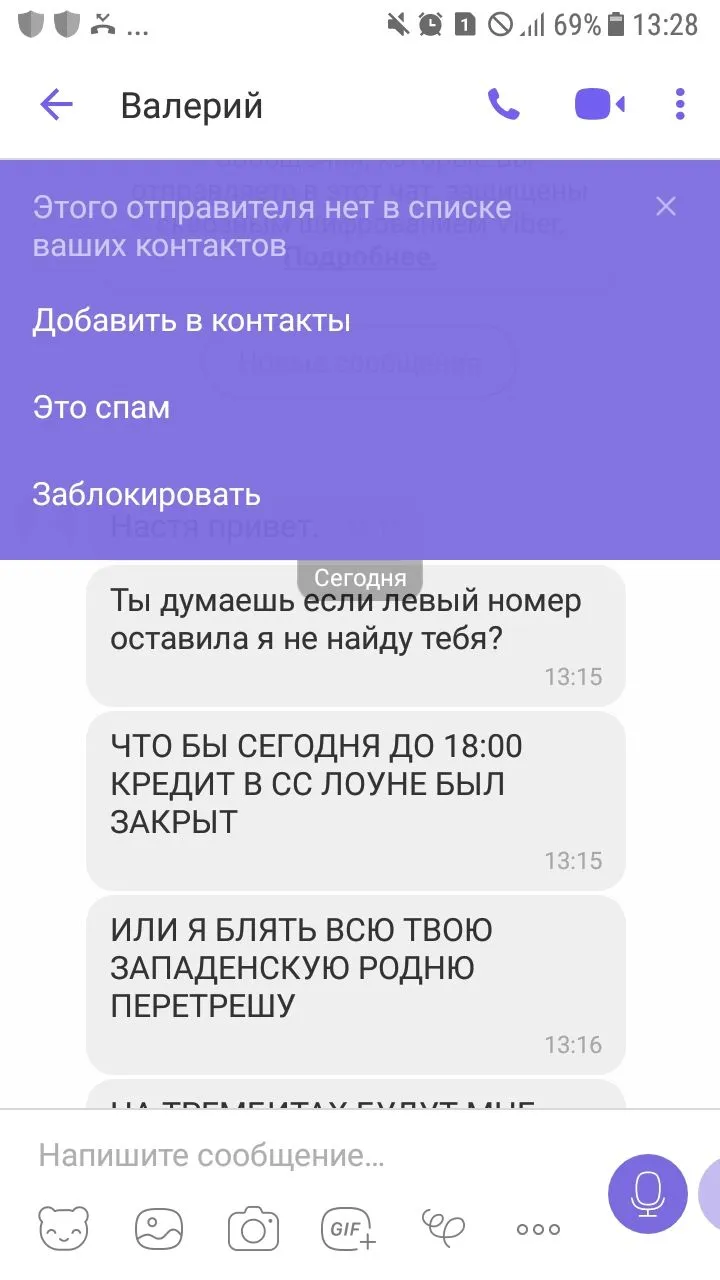This screenshot has height=1280, width=720.
Task: Choose Заблокировать to block sender
Action: pos(146,494)
